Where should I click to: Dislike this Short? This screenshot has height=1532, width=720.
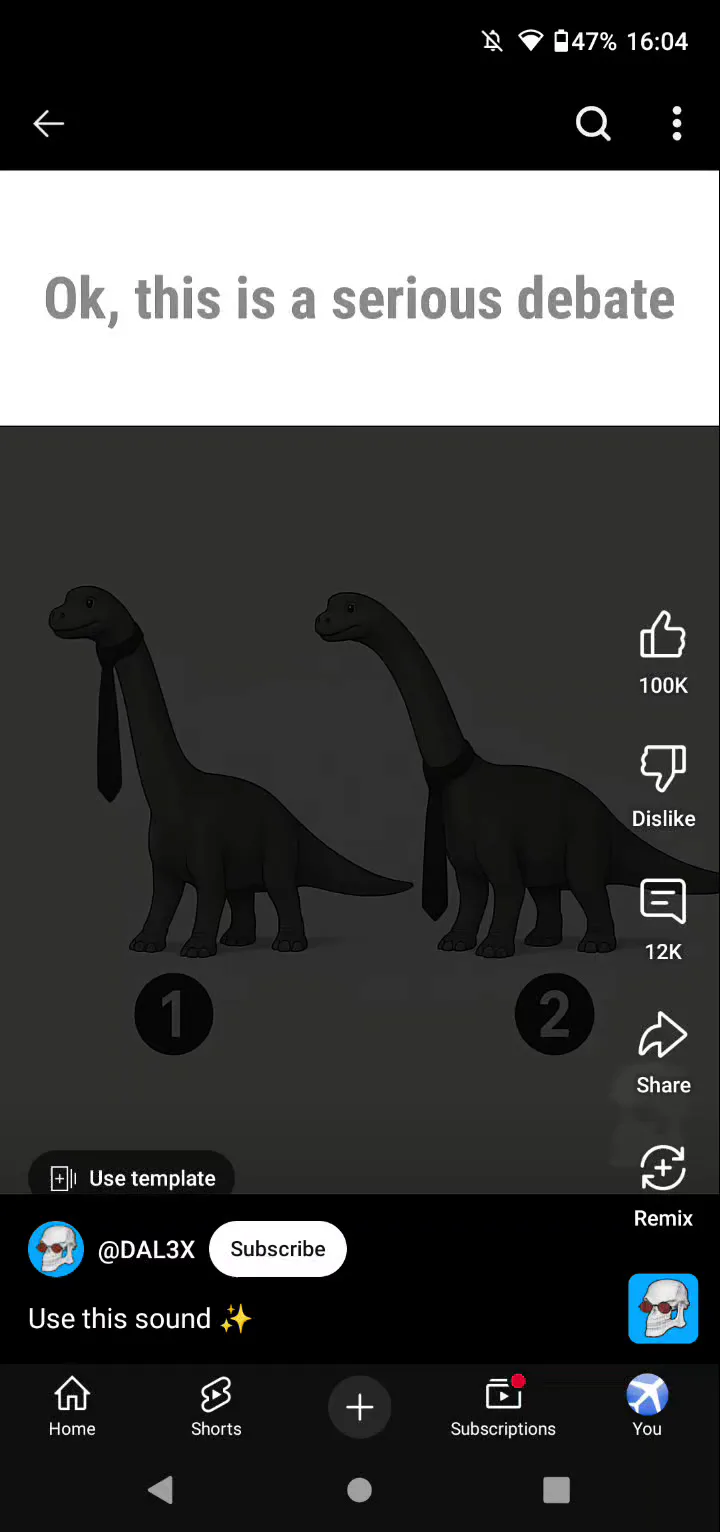coord(663,768)
